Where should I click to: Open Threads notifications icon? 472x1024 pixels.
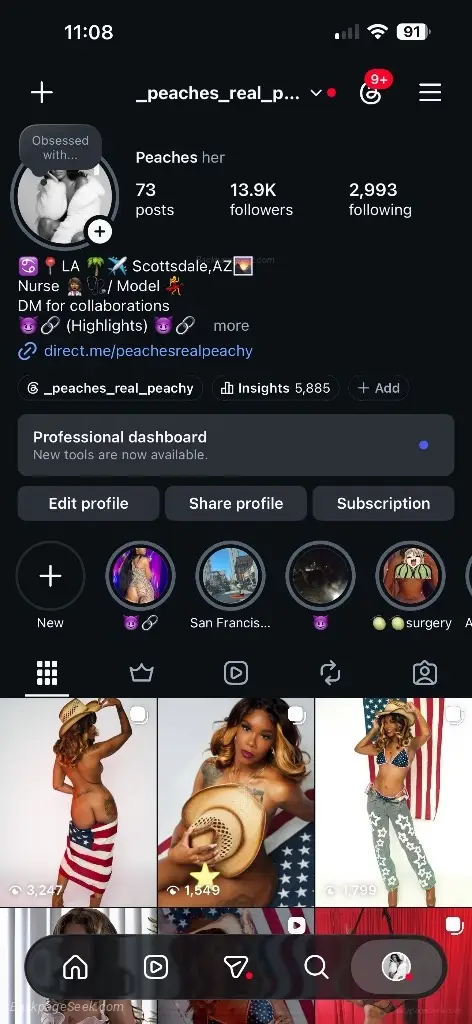tap(371, 93)
